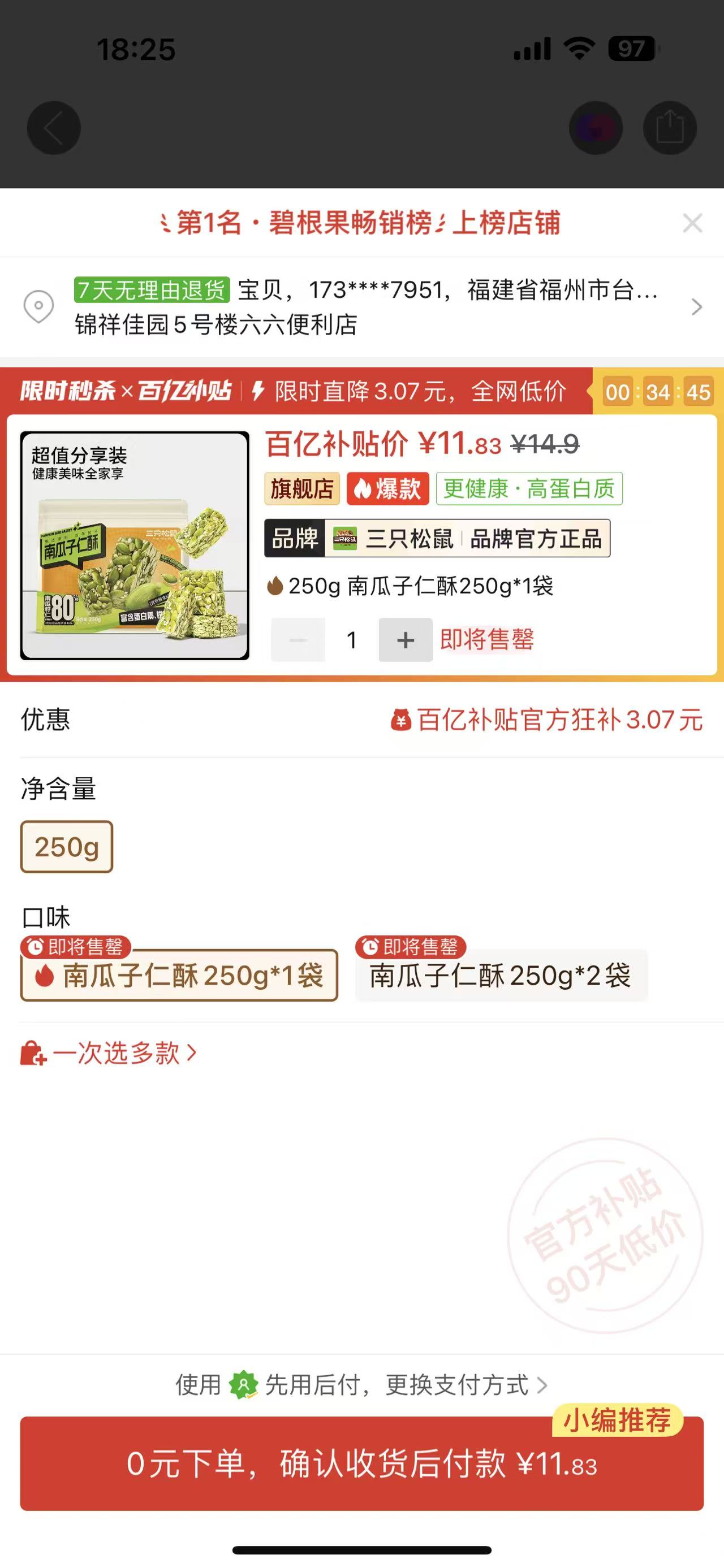This screenshot has height=1568, width=724.
Task: View the product thumbnail image
Action: point(135,545)
